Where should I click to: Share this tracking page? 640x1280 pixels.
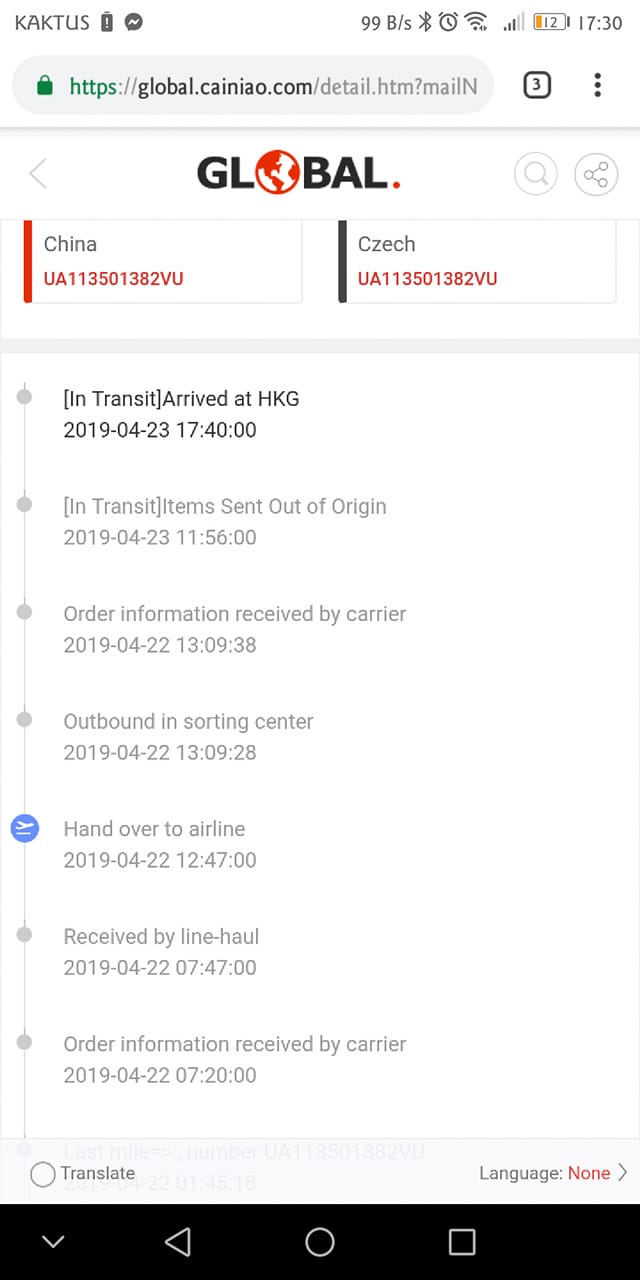[596, 175]
